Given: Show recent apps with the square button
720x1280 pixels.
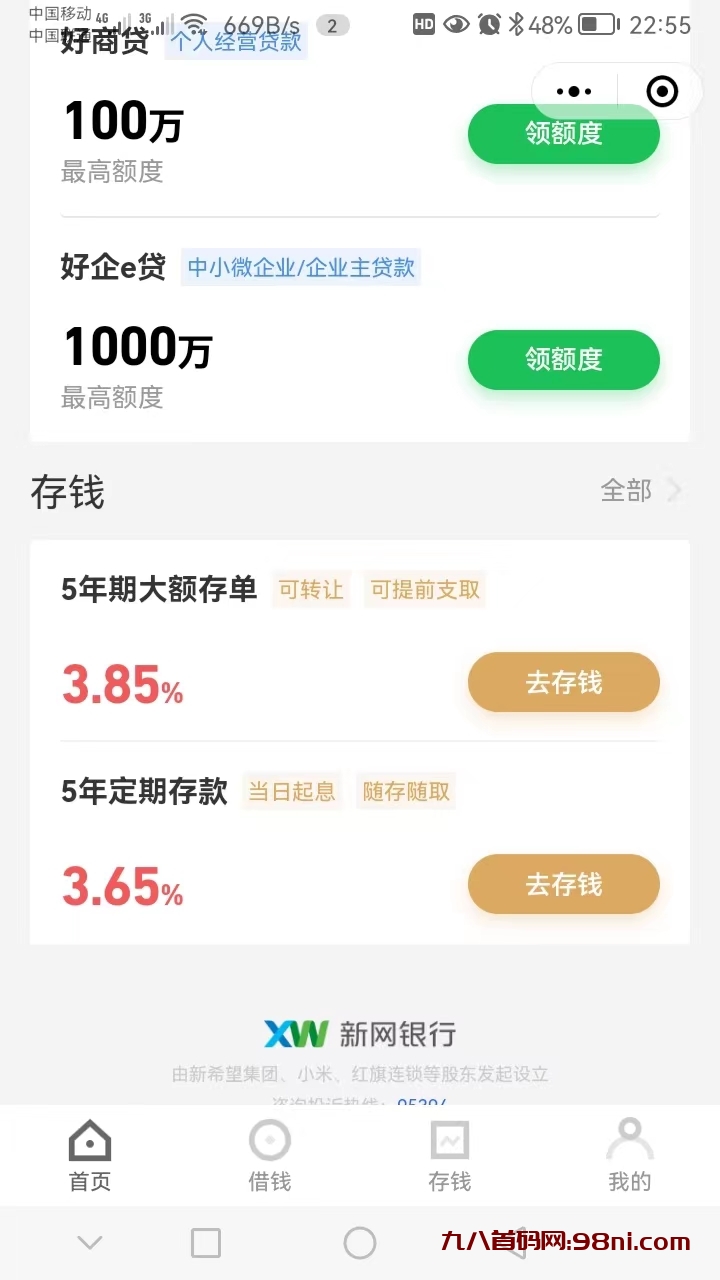Looking at the screenshot, I should click(206, 1243).
